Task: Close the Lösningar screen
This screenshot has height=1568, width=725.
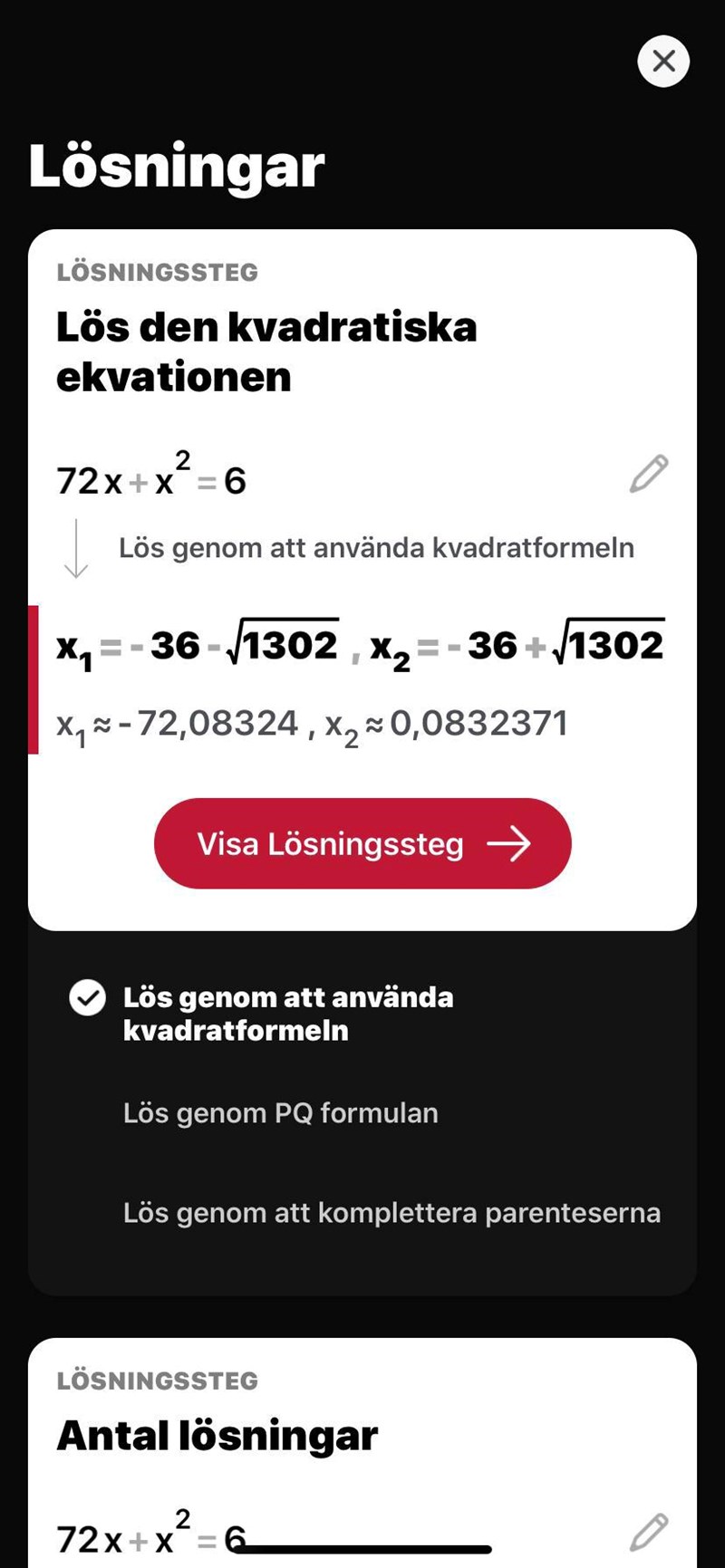Action: 663,61
